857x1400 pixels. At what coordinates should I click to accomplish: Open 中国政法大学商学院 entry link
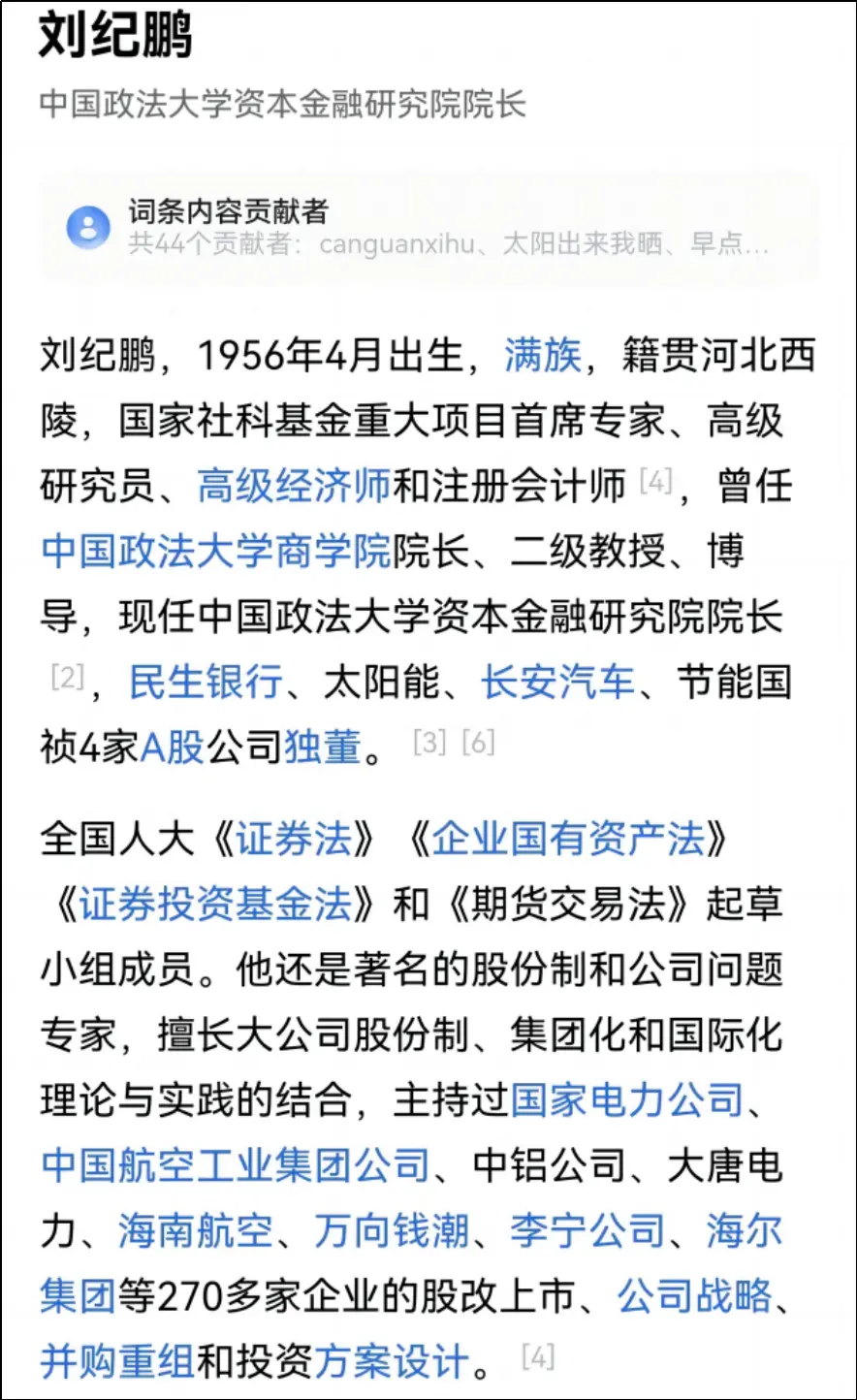pos(215,551)
